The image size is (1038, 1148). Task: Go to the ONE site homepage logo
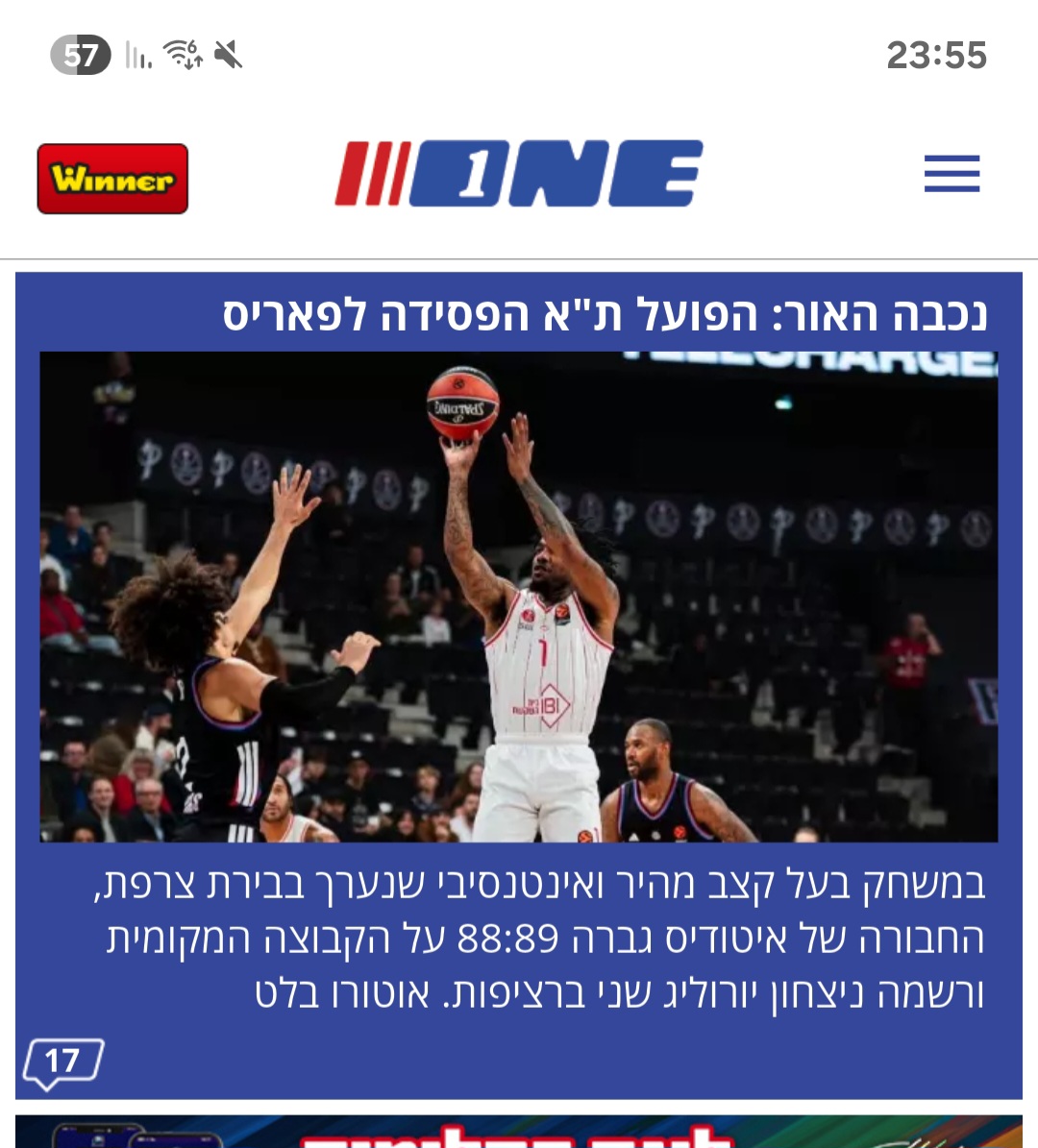point(519,174)
